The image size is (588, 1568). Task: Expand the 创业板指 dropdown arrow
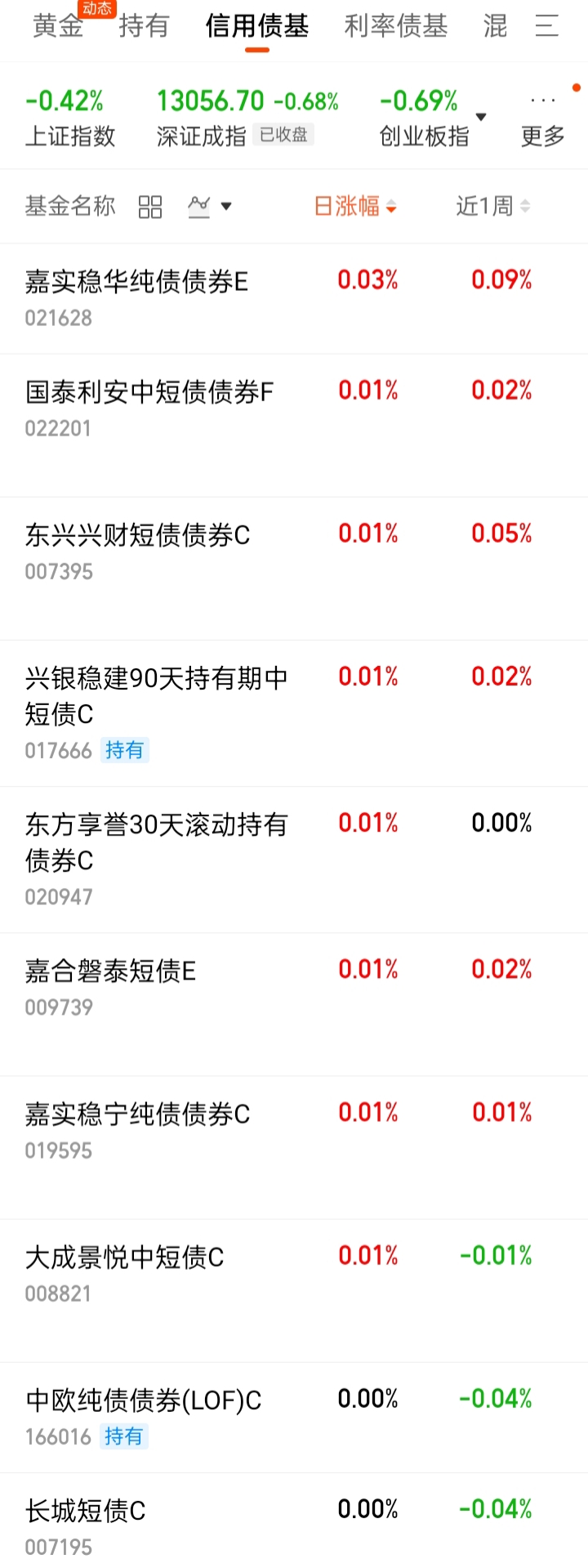pos(481,117)
